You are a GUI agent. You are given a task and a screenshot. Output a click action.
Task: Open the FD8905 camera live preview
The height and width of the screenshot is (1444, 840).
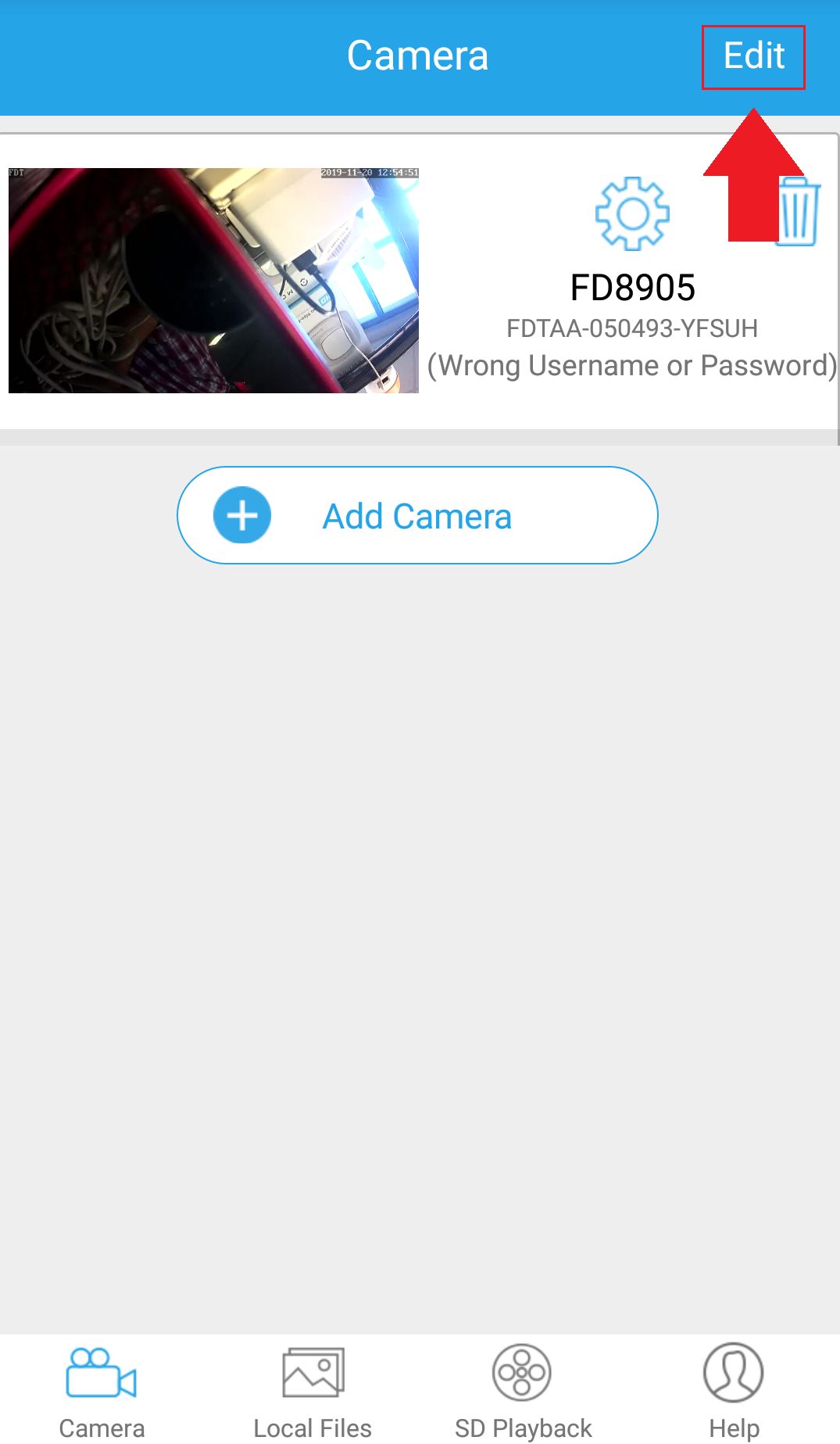[x=213, y=280]
